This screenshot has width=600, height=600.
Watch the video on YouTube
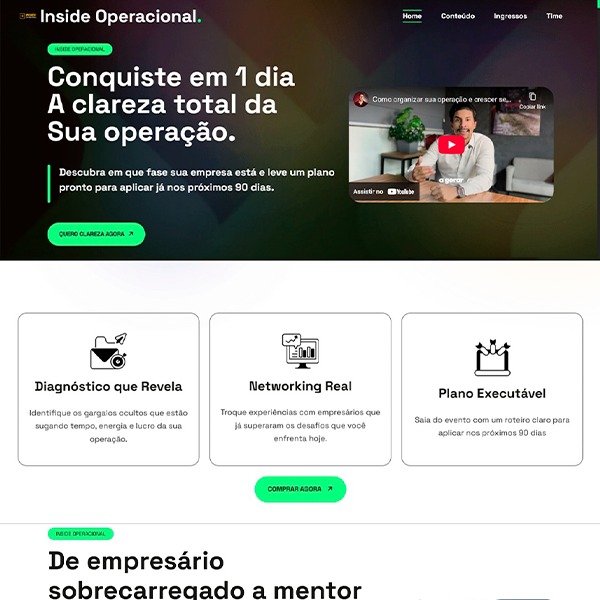point(383,191)
